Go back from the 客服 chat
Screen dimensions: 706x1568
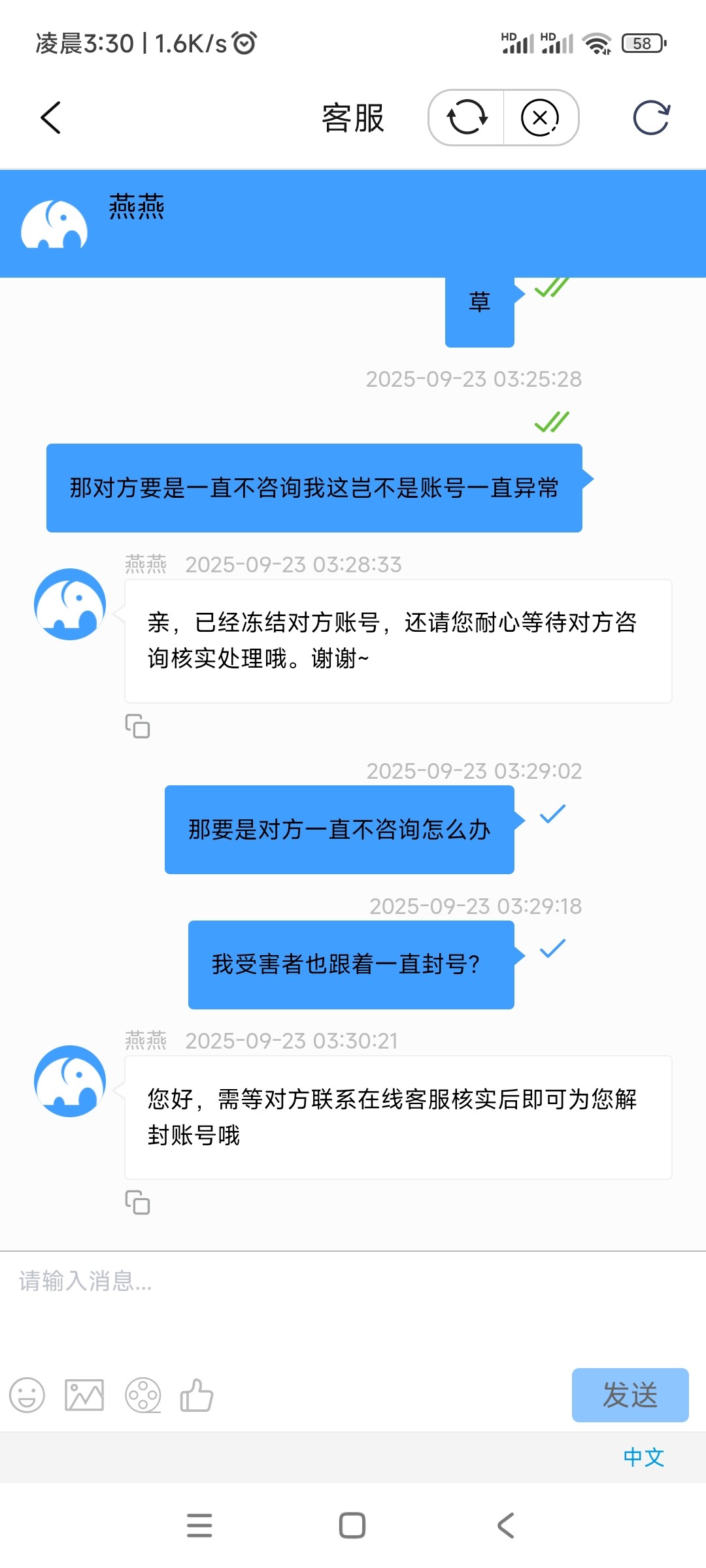click(x=51, y=118)
